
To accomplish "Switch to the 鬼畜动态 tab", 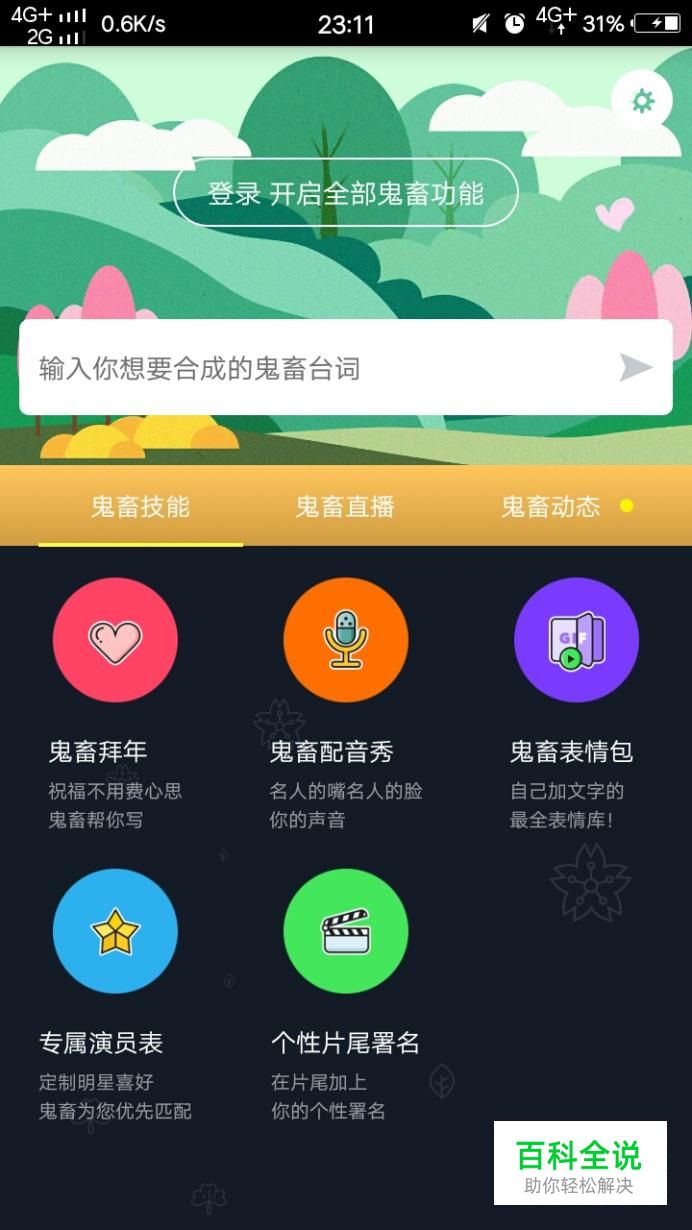I will (551, 506).
